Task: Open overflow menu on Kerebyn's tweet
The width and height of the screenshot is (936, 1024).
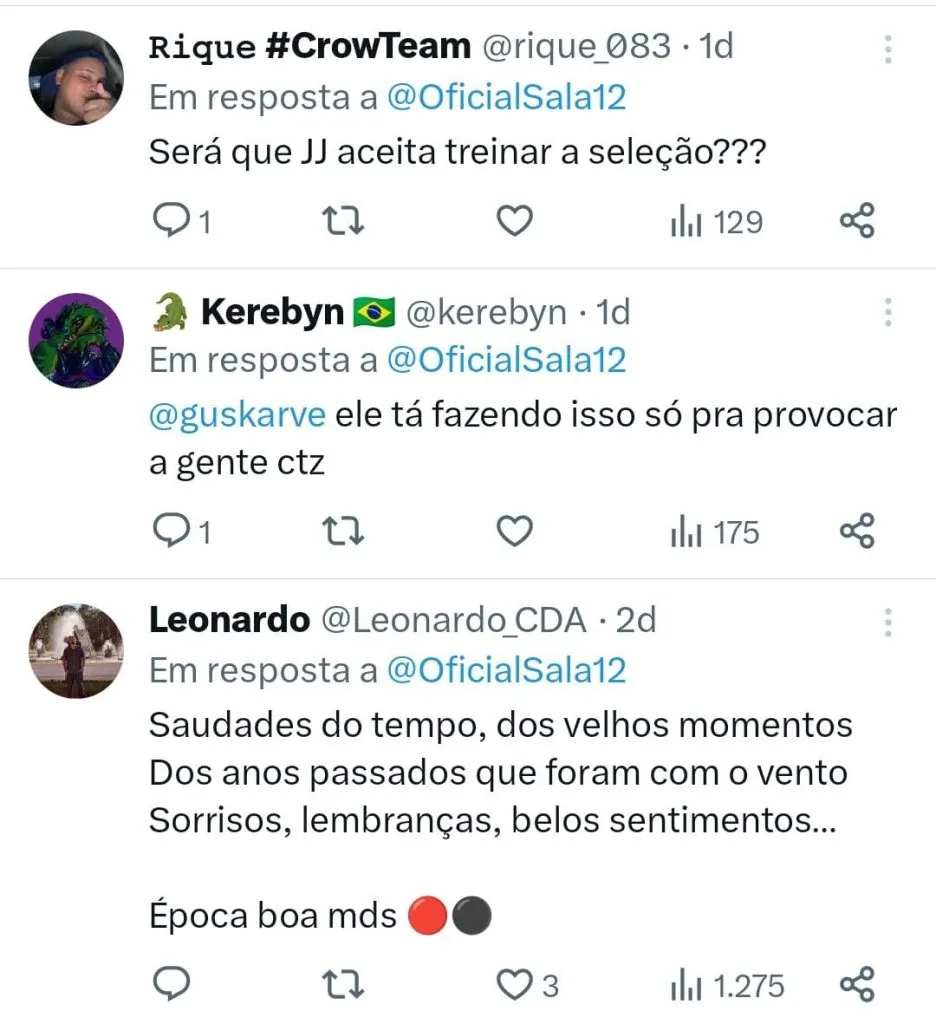Action: tap(887, 311)
